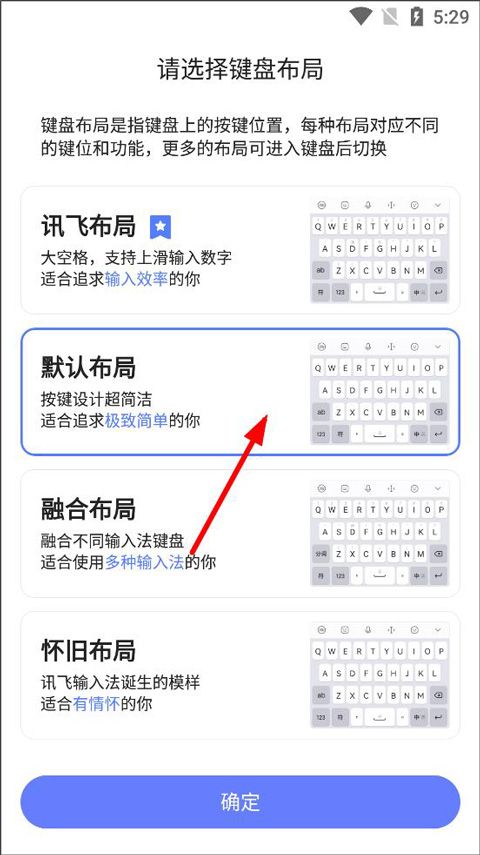Confirm selection with the 确定 button
The width and height of the screenshot is (480, 855).
pyautogui.click(x=240, y=803)
